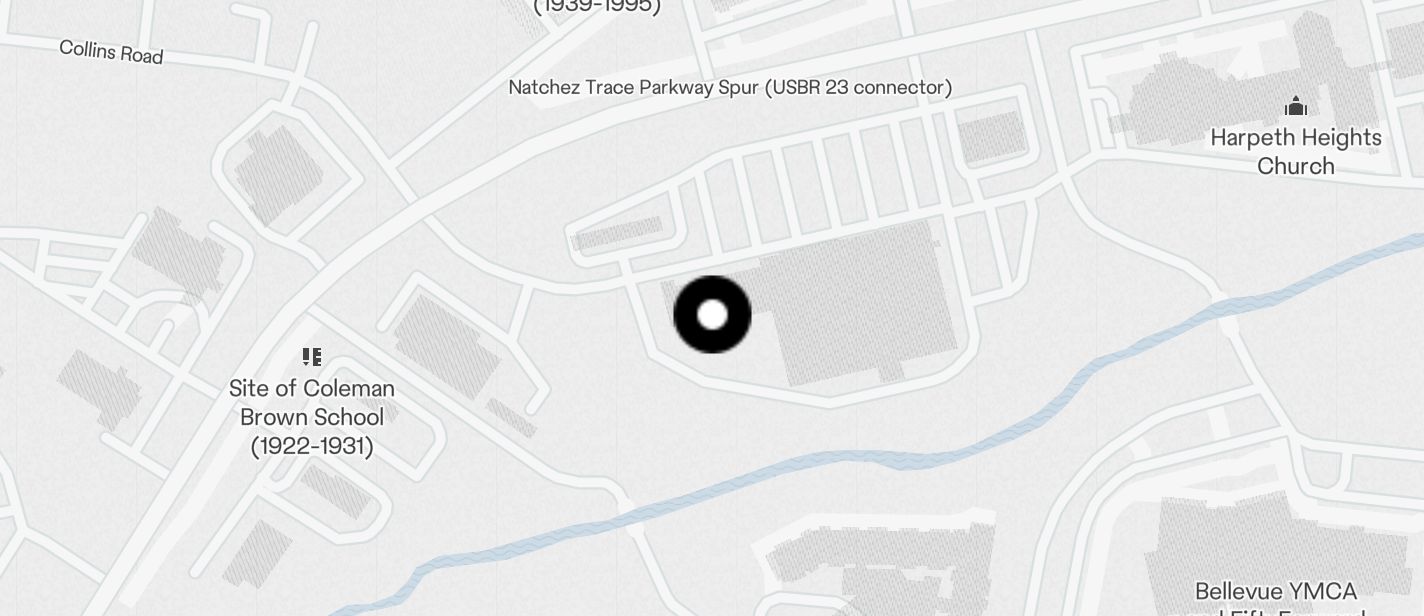This screenshot has height=616, width=1424.
Task: Select the Bellevue YMCA place label
Action: 1275,592
